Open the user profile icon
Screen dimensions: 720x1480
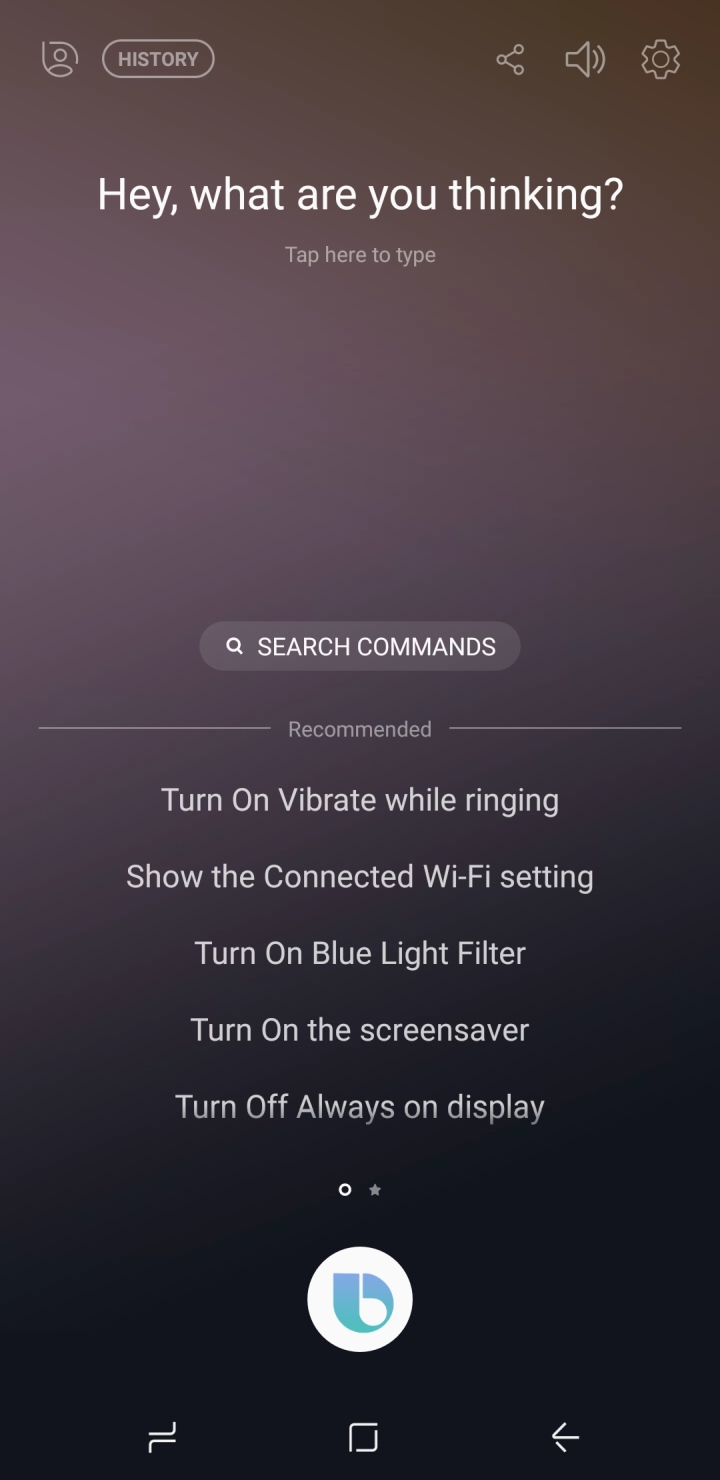pyautogui.click(x=60, y=59)
